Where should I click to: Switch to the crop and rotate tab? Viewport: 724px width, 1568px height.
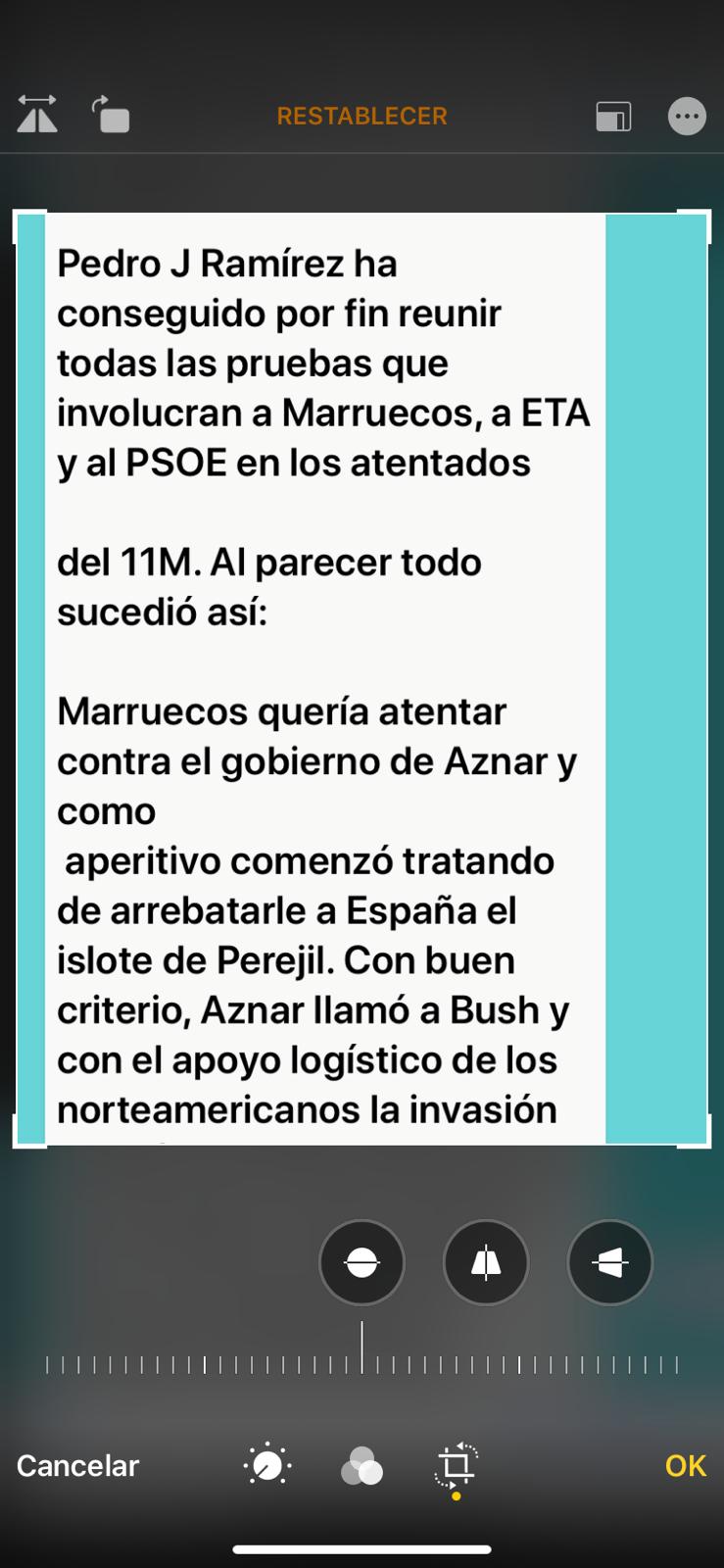456,1466
